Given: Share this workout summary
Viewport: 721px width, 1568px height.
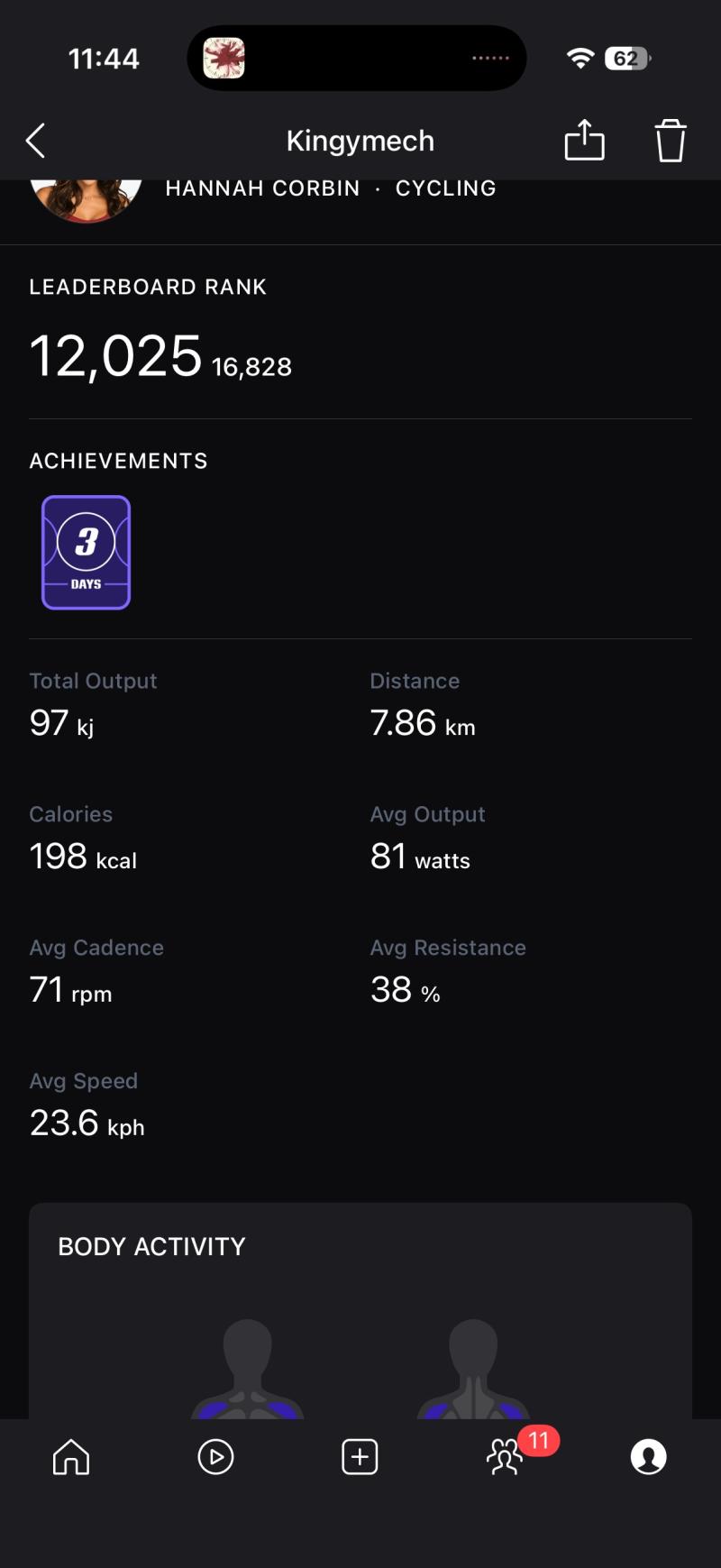Looking at the screenshot, I should (584, 141).
